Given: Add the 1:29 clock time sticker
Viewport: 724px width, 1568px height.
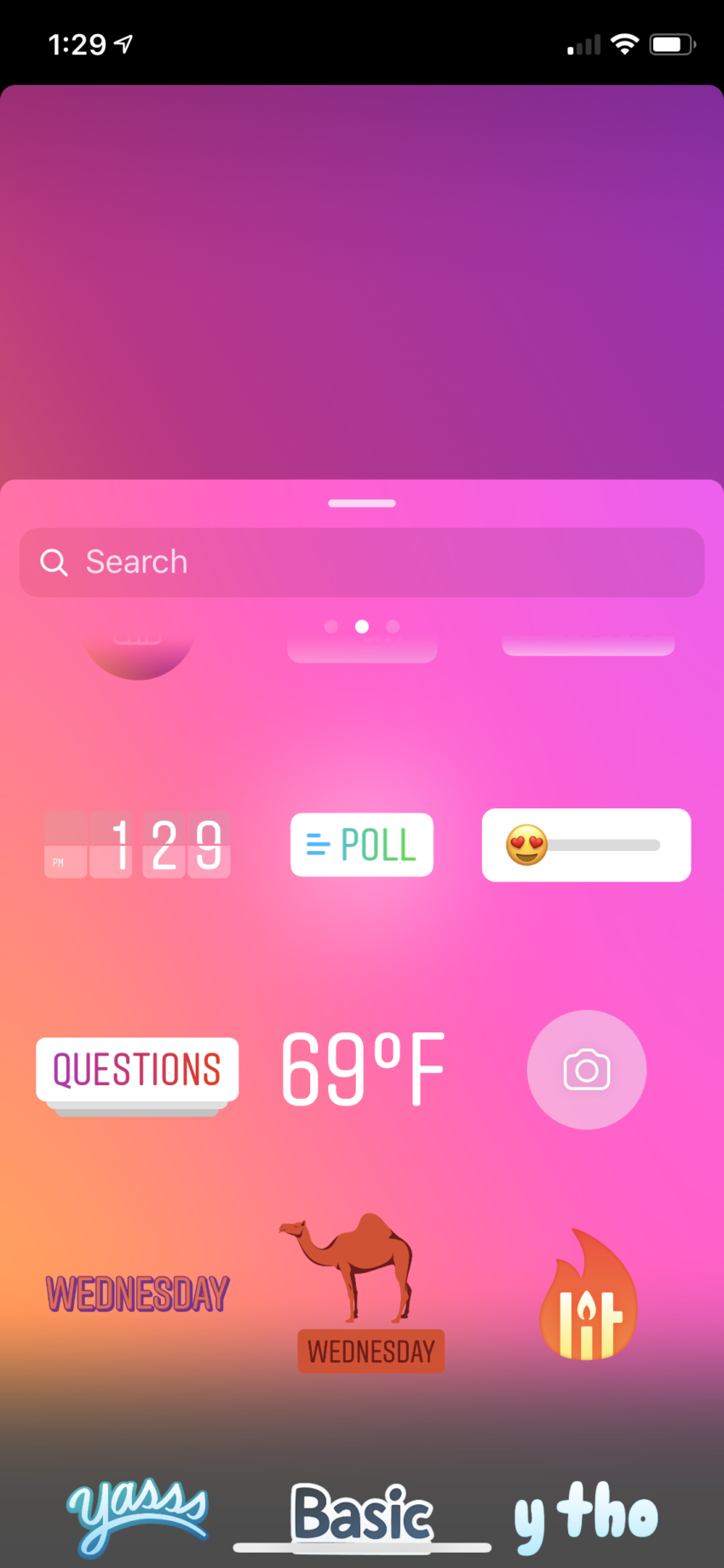Looking at the screenshot, I should point(137,845).
